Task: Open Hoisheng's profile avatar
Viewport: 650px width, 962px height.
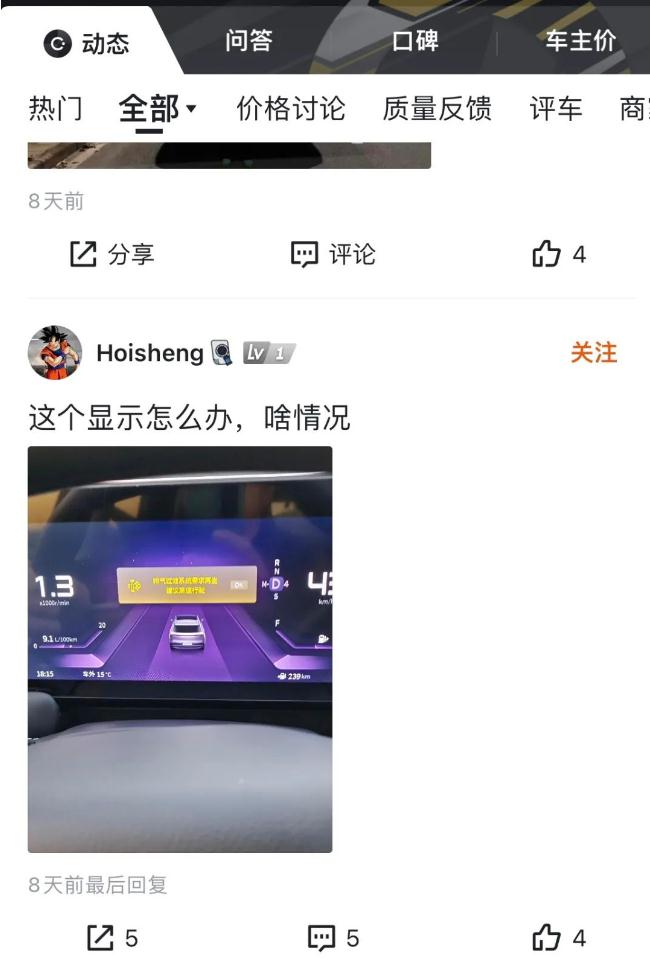Action: coord(55,352)
